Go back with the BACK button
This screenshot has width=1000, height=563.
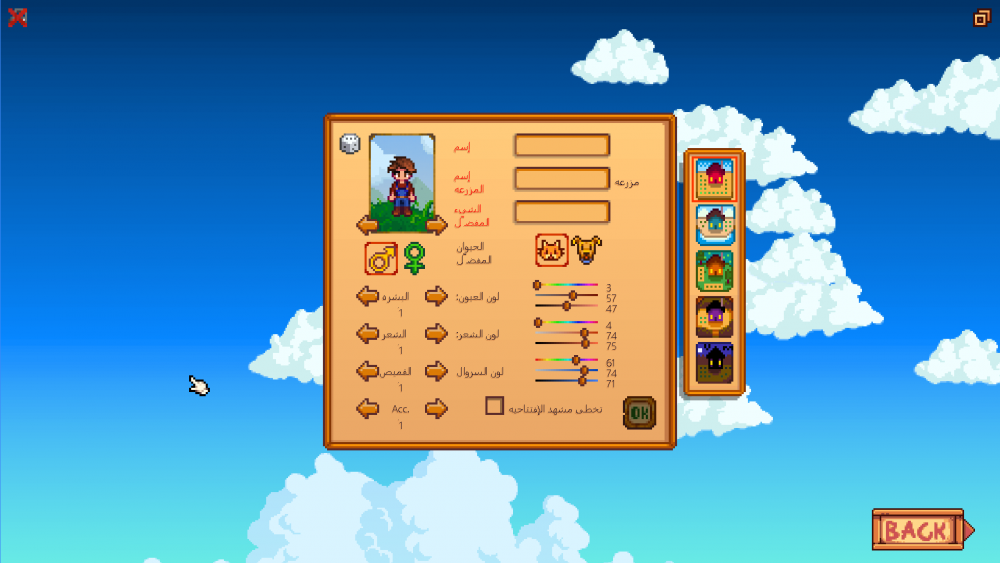click(918, 530)
